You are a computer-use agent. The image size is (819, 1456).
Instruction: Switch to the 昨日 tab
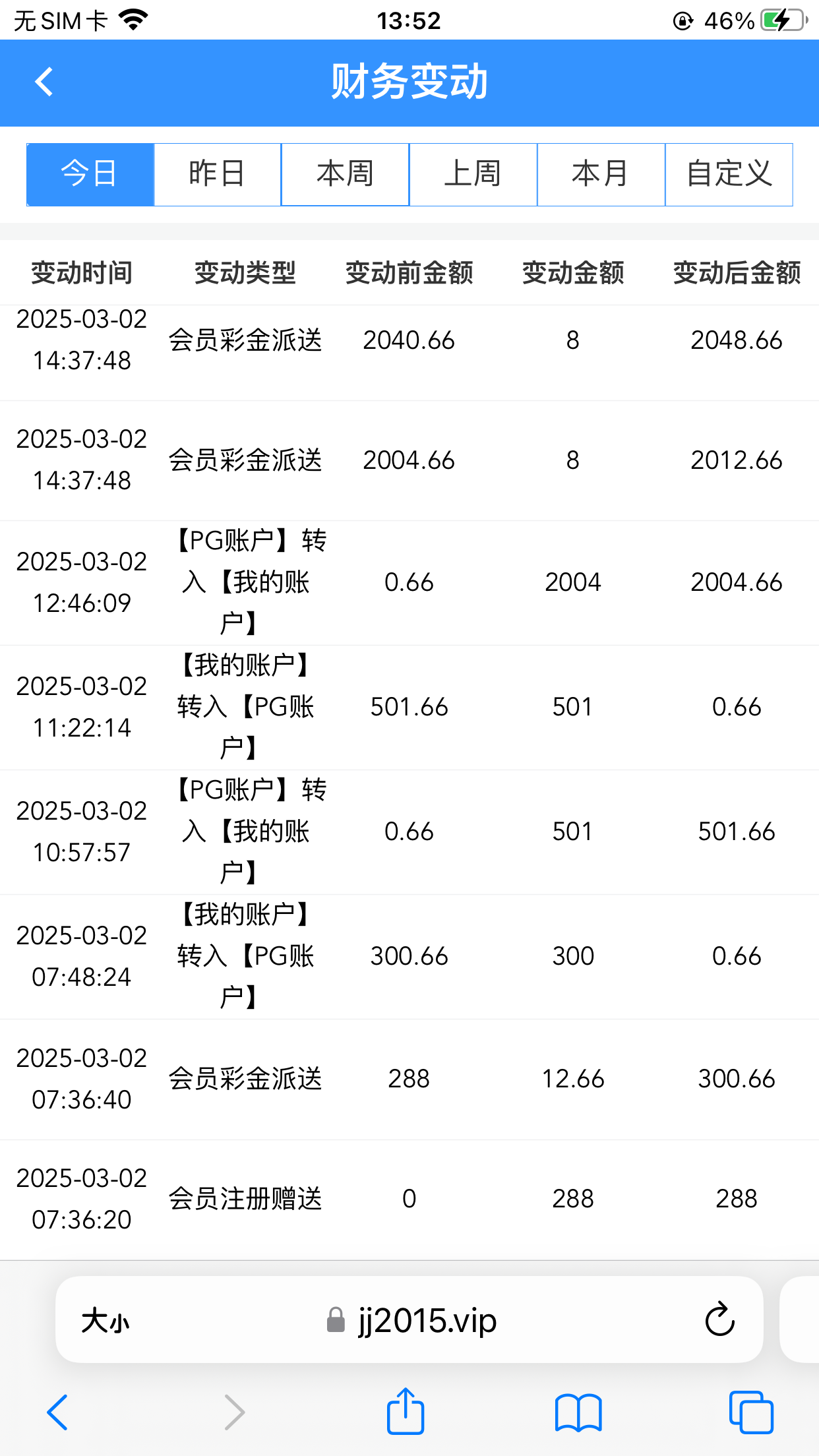tap(218, 175)
